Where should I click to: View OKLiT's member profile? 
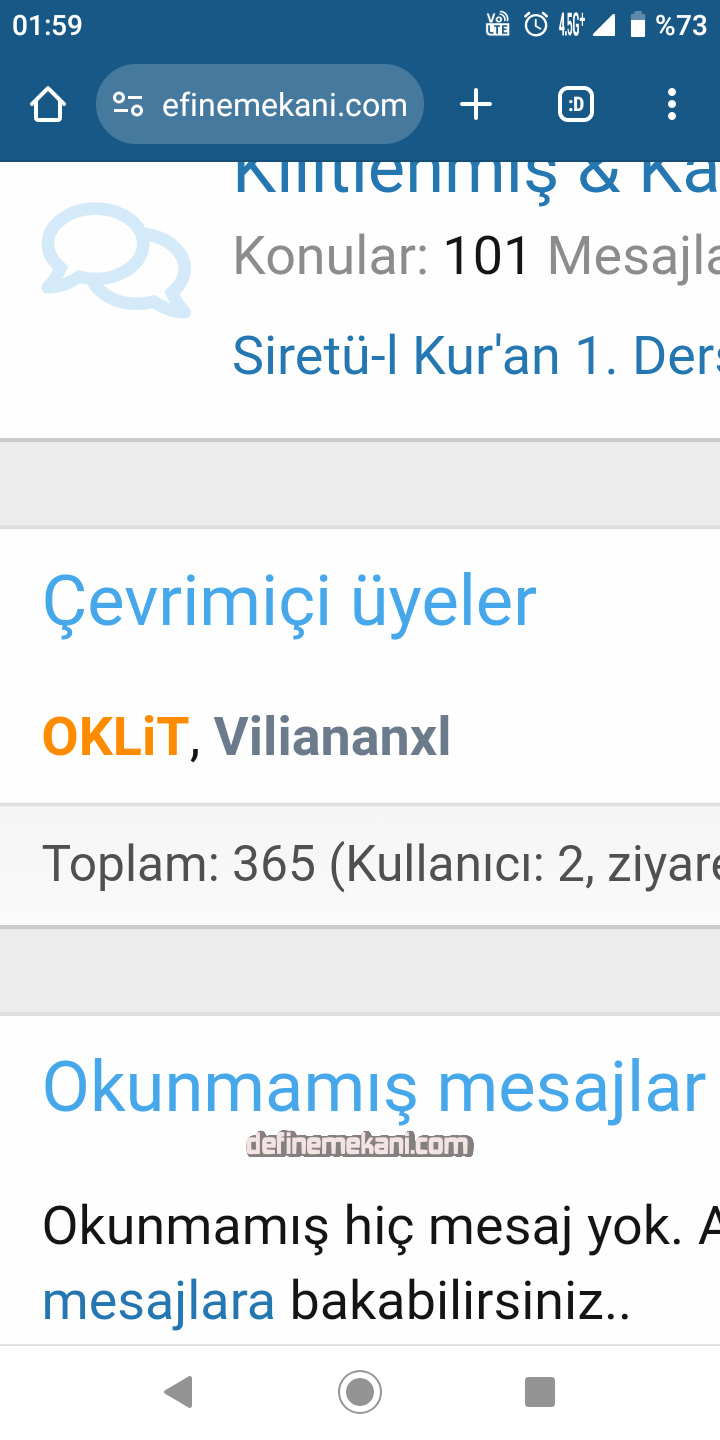click(x=114, y=738)
